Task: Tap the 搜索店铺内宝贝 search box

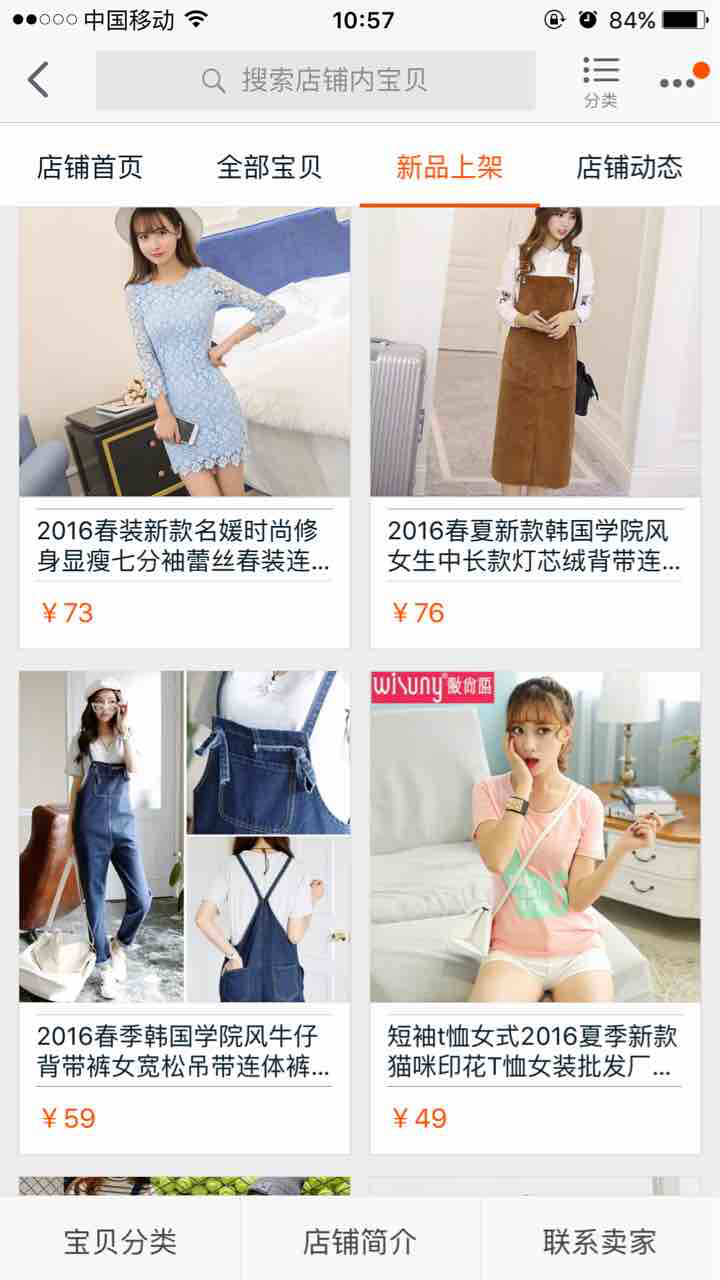Action: (316, 80)
